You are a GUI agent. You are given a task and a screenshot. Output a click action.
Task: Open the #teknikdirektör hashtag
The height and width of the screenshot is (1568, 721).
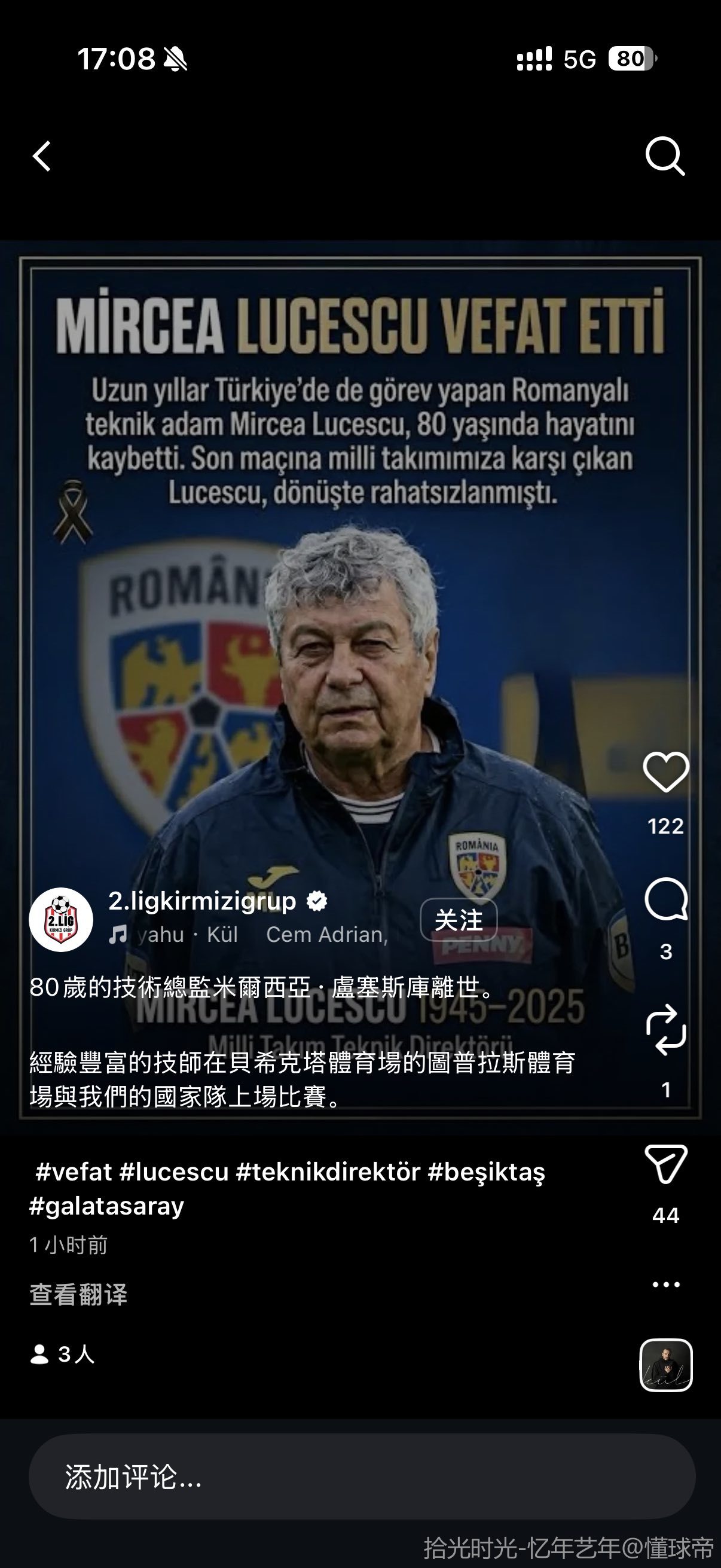tap(328, 1172)
